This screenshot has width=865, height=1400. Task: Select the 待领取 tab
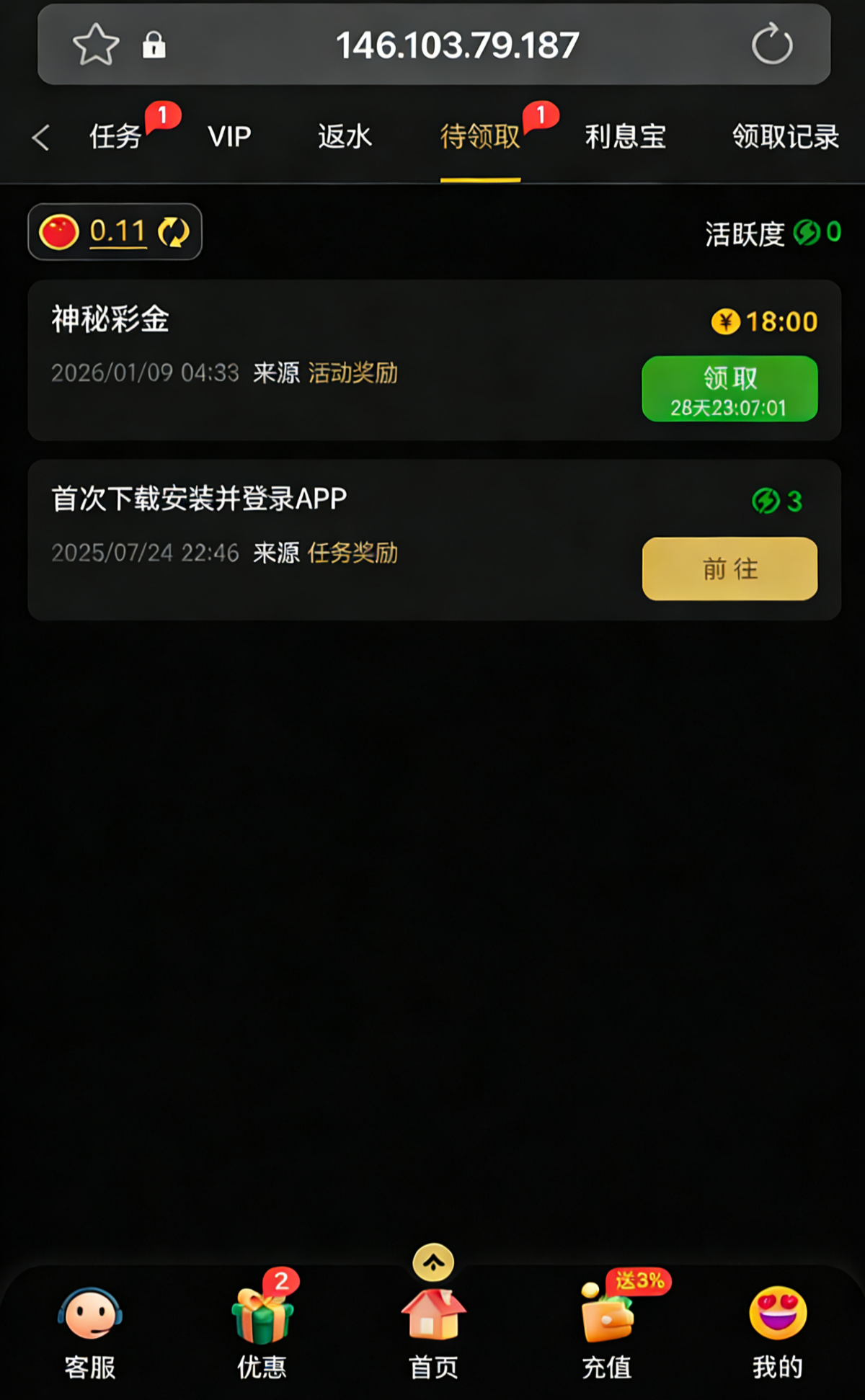click(x=480, y=137)
